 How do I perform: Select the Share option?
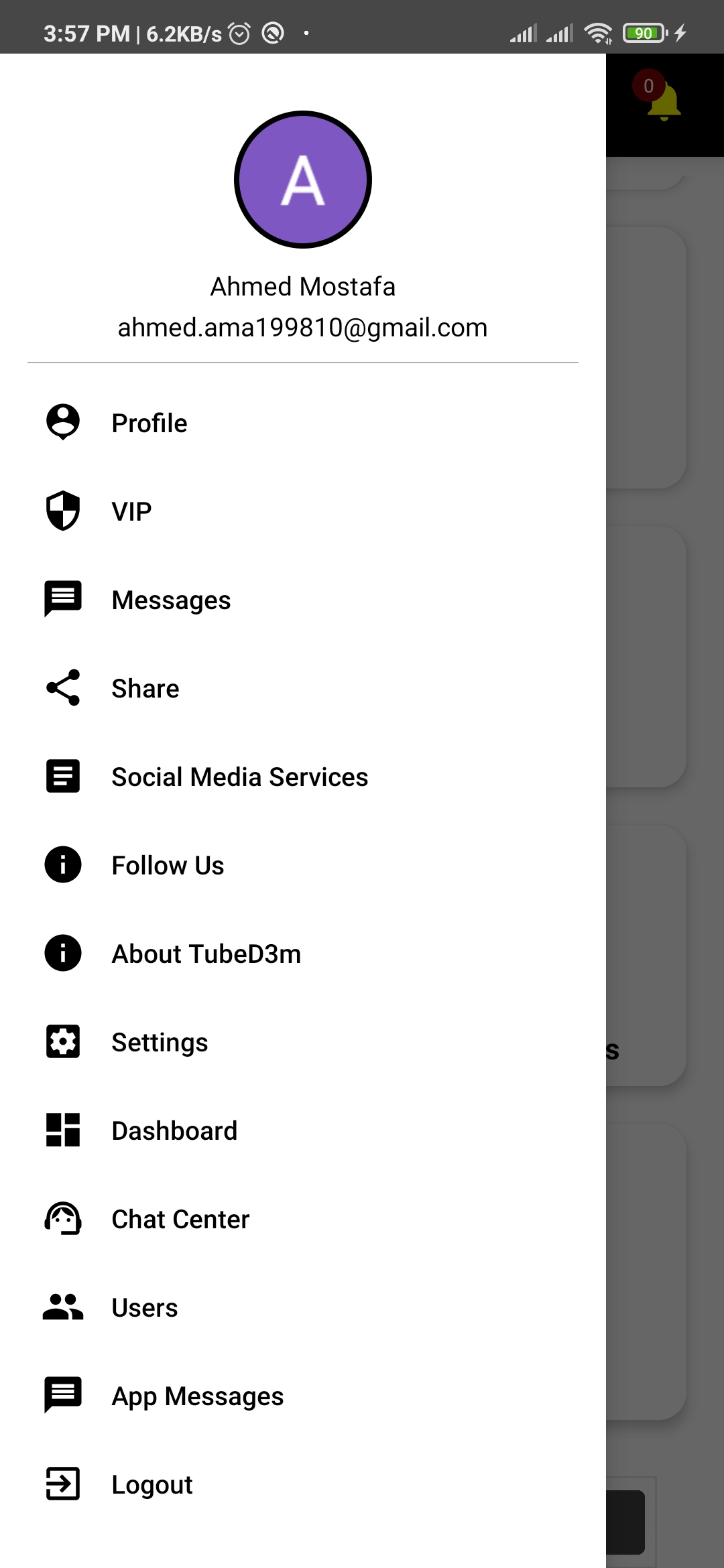pos(145,689)
